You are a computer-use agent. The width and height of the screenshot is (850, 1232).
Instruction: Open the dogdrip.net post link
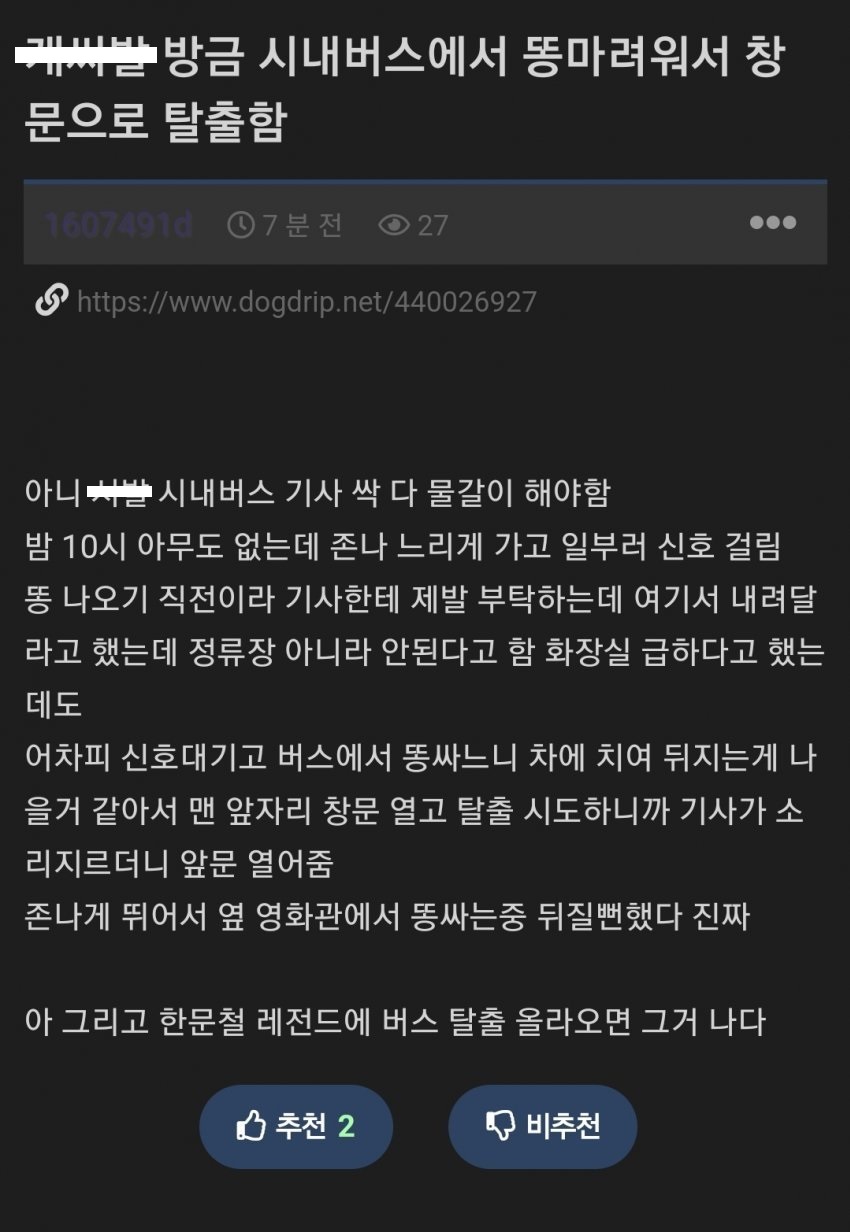pyautogui.click(x=306, y=301)
